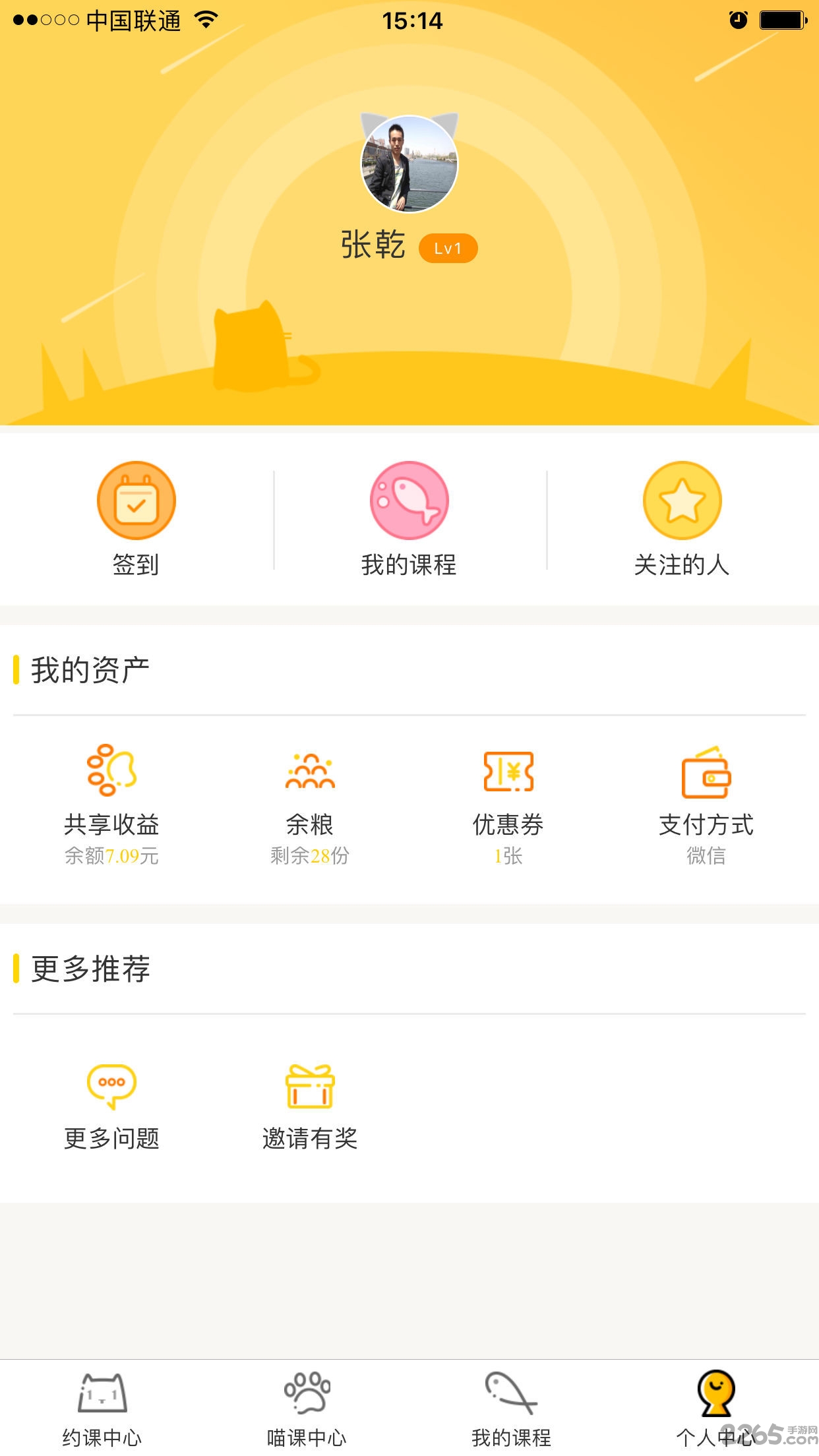The image size is (819, 1456).
Task: Click the profile avatar photo
Action: click(409, 164)
